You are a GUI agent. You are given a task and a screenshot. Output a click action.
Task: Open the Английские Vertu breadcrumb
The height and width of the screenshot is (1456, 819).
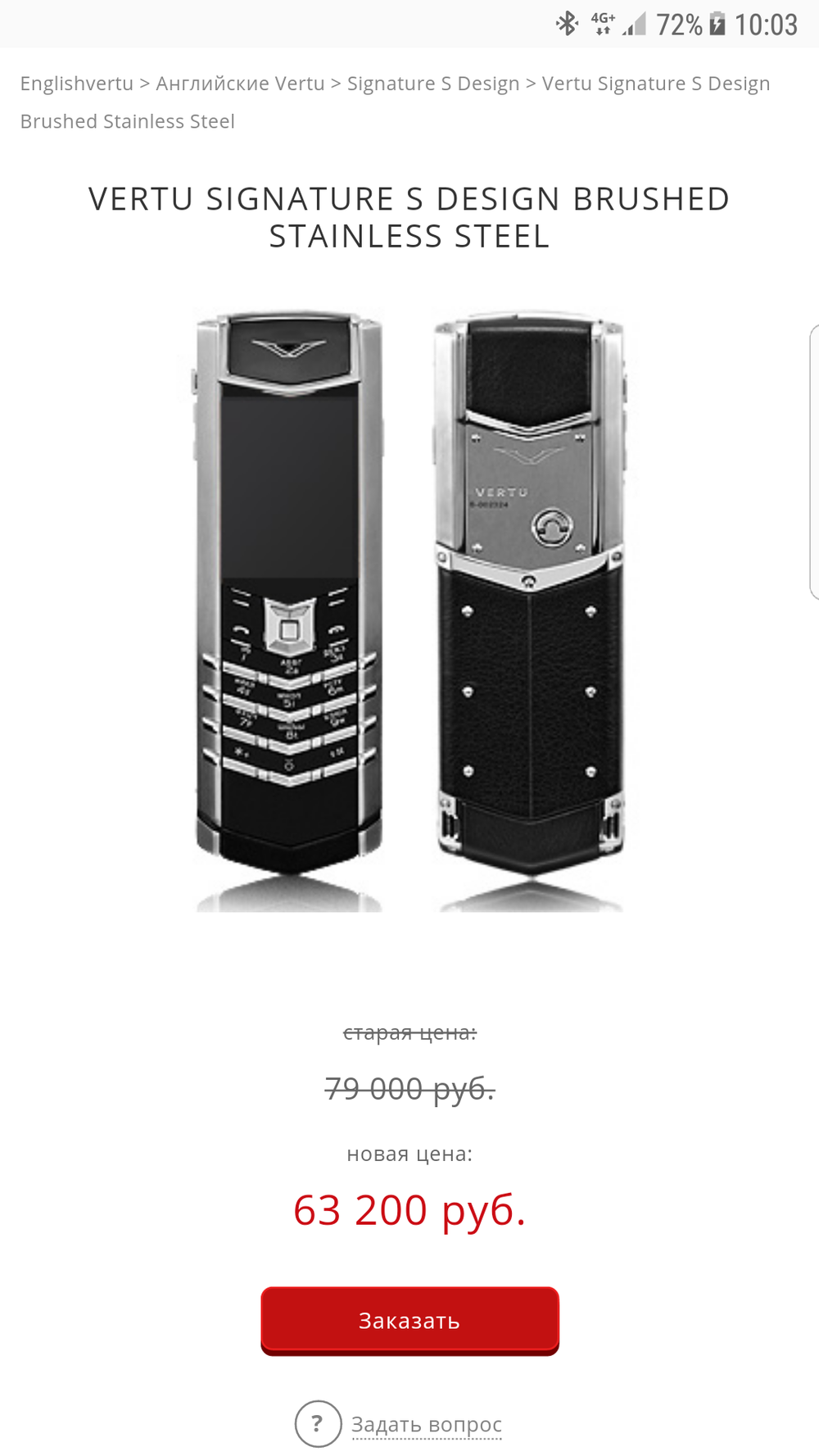[x=240, y=84]
